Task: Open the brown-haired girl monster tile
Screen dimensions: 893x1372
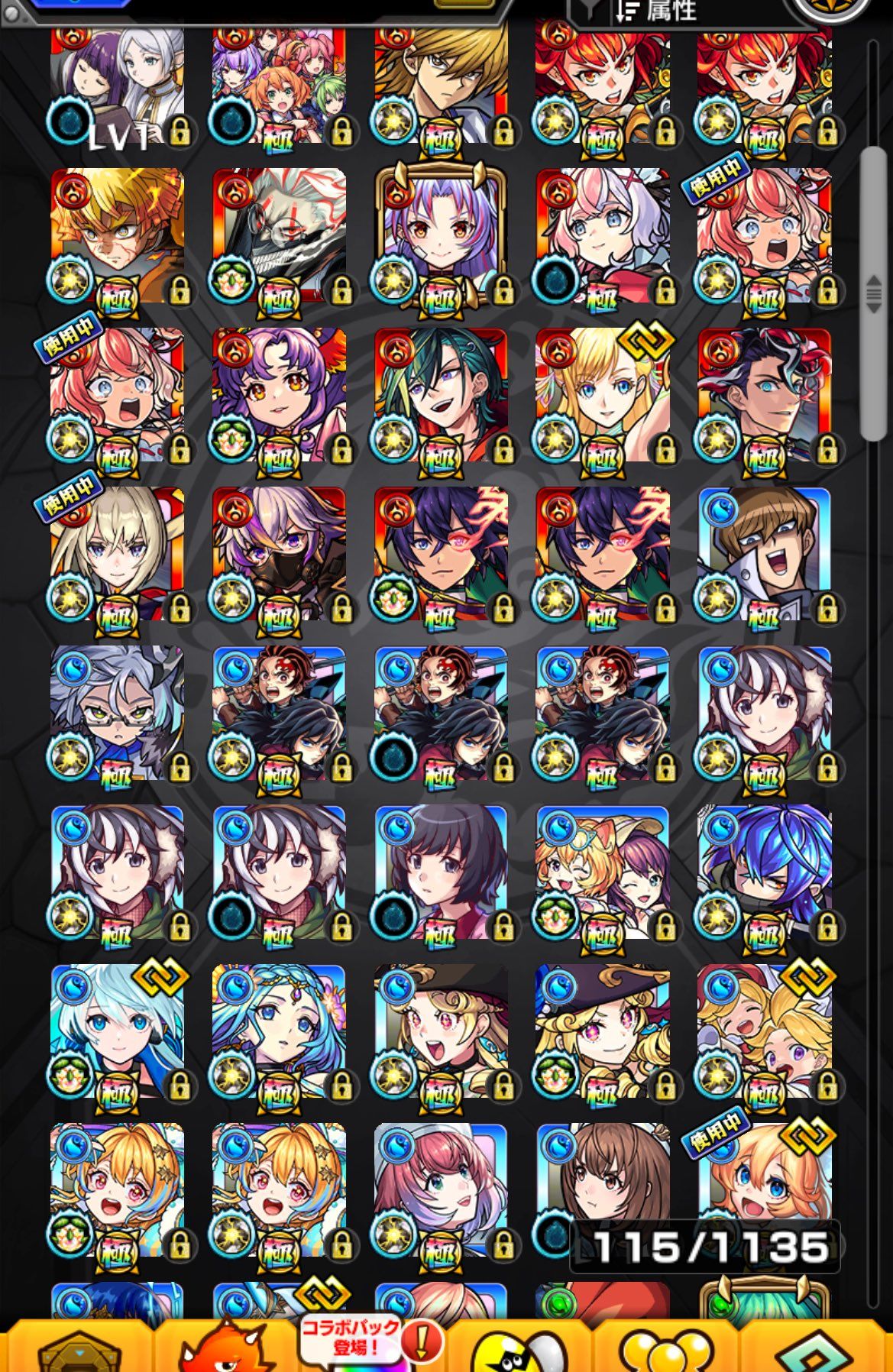Action: 602,1176
